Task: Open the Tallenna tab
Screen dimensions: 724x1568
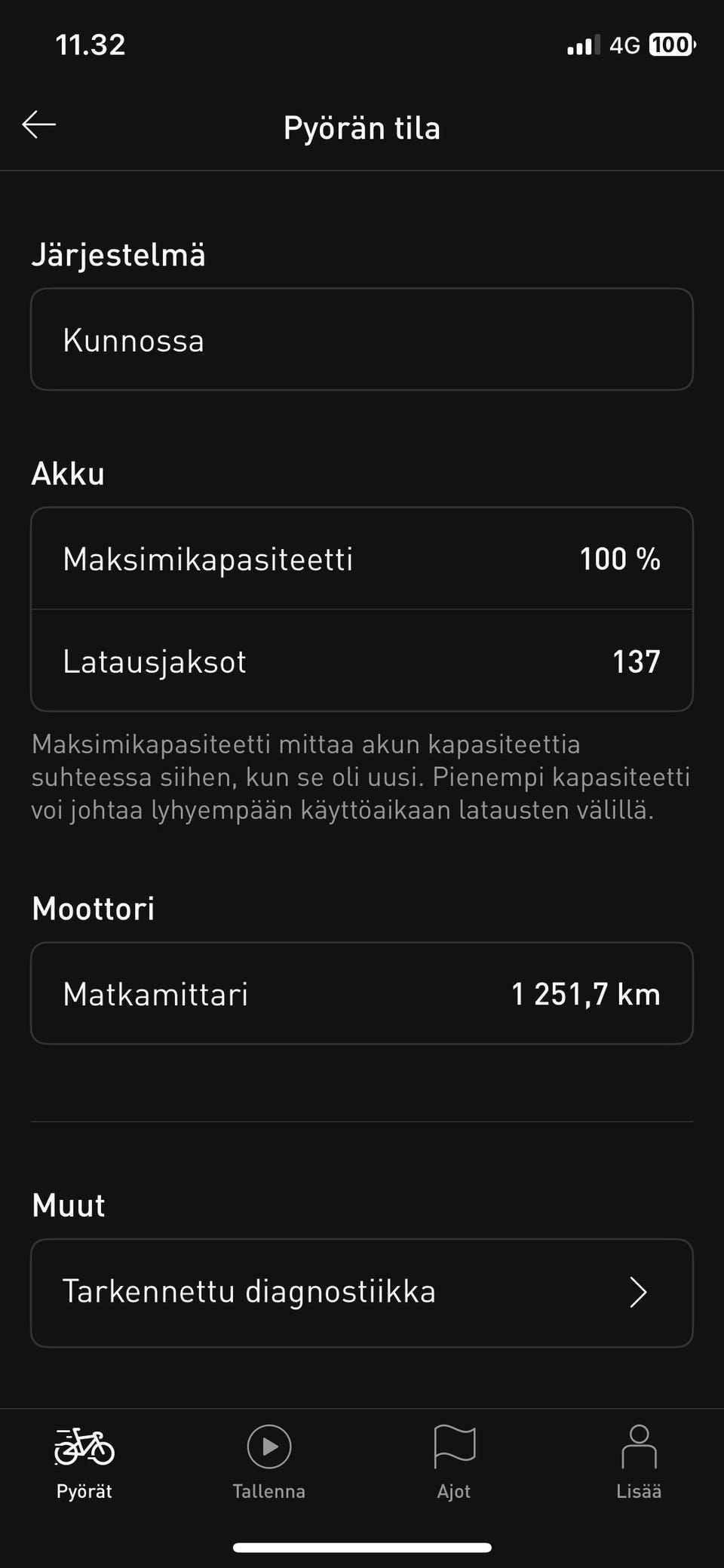Action: coord(269,1461)
